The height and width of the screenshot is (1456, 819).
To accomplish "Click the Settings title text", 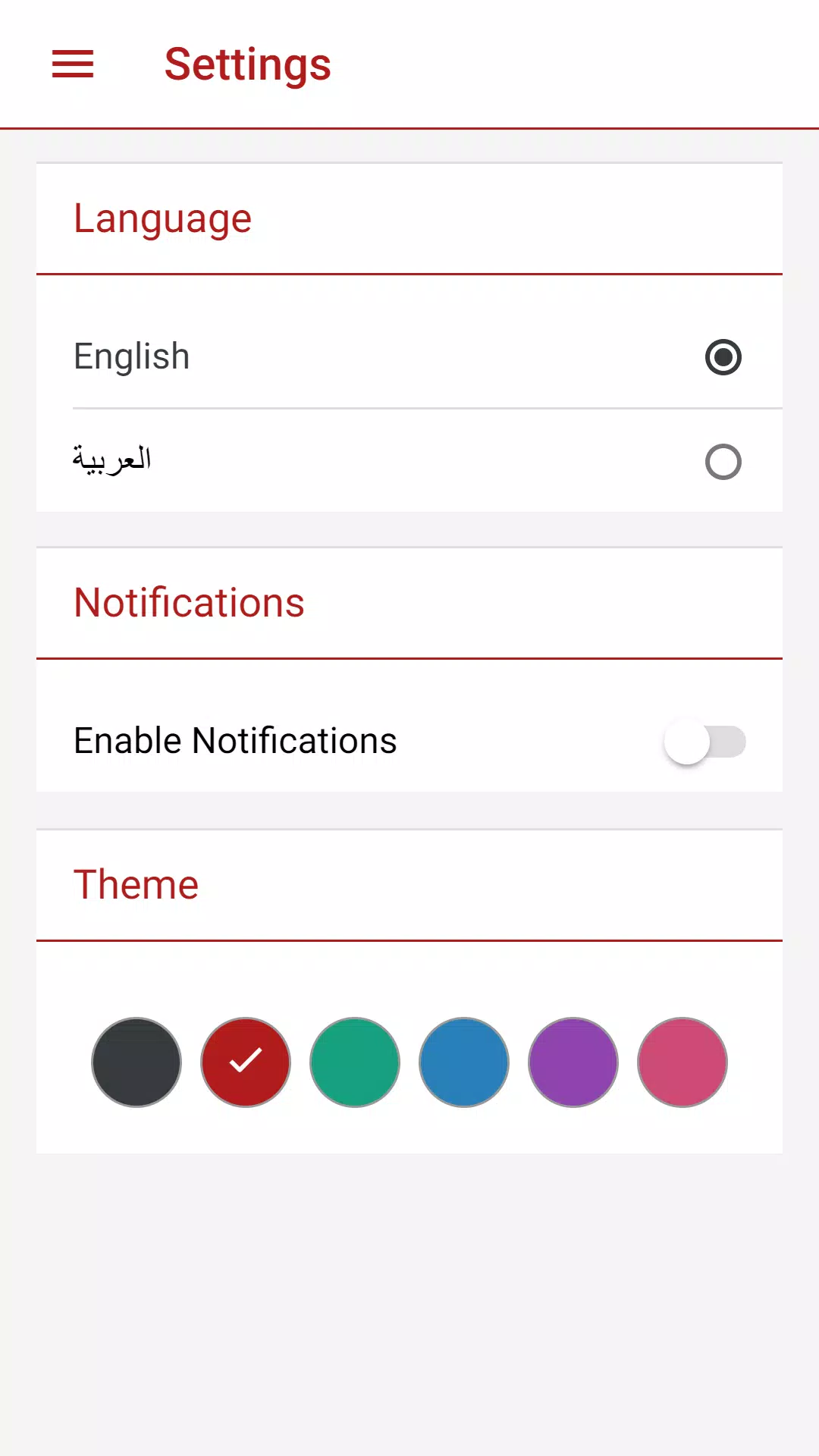I will [247, 65].
